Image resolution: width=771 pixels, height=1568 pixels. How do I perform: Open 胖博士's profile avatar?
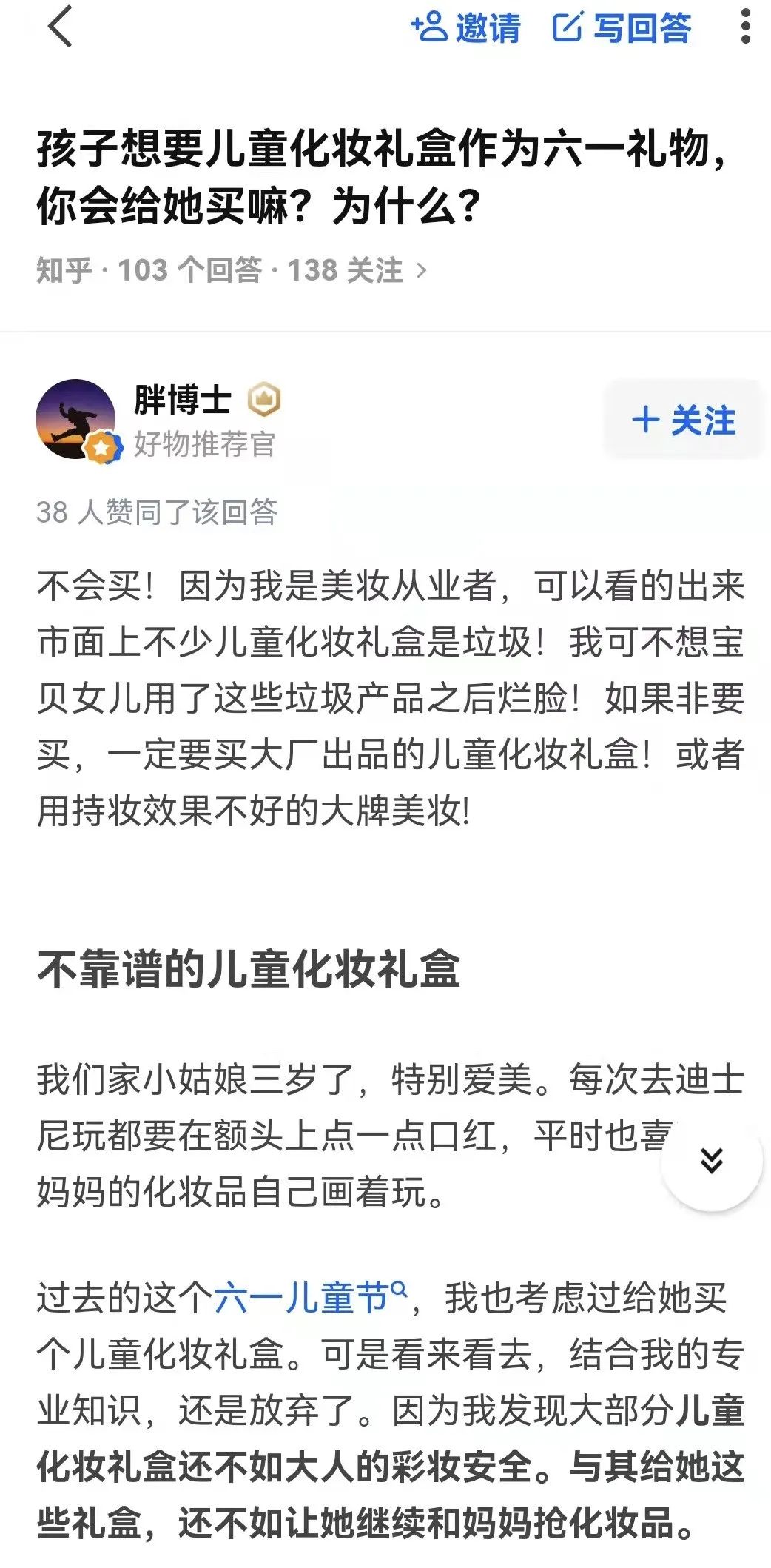76,421
